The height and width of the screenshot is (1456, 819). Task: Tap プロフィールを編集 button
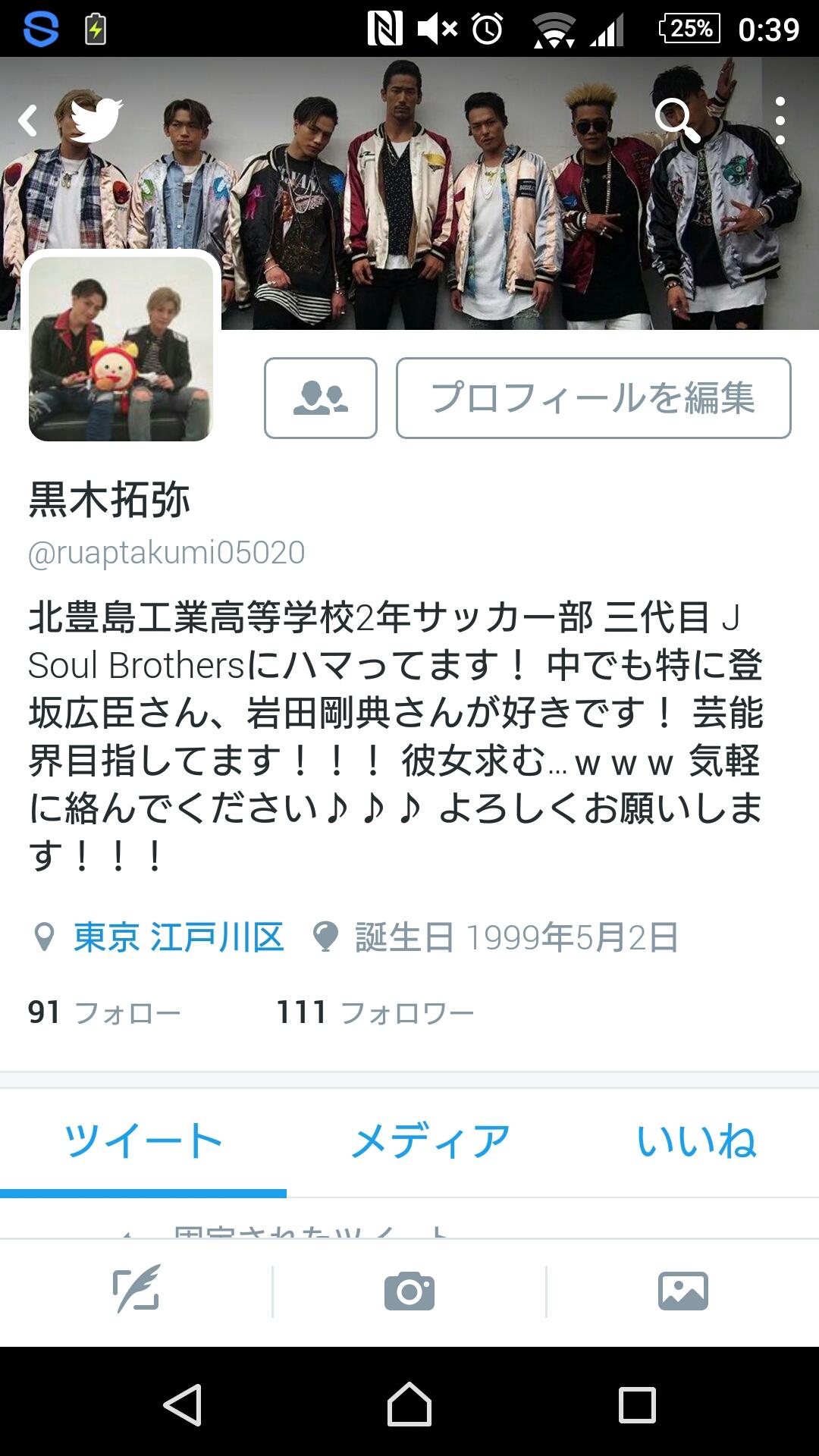point(593,398)
